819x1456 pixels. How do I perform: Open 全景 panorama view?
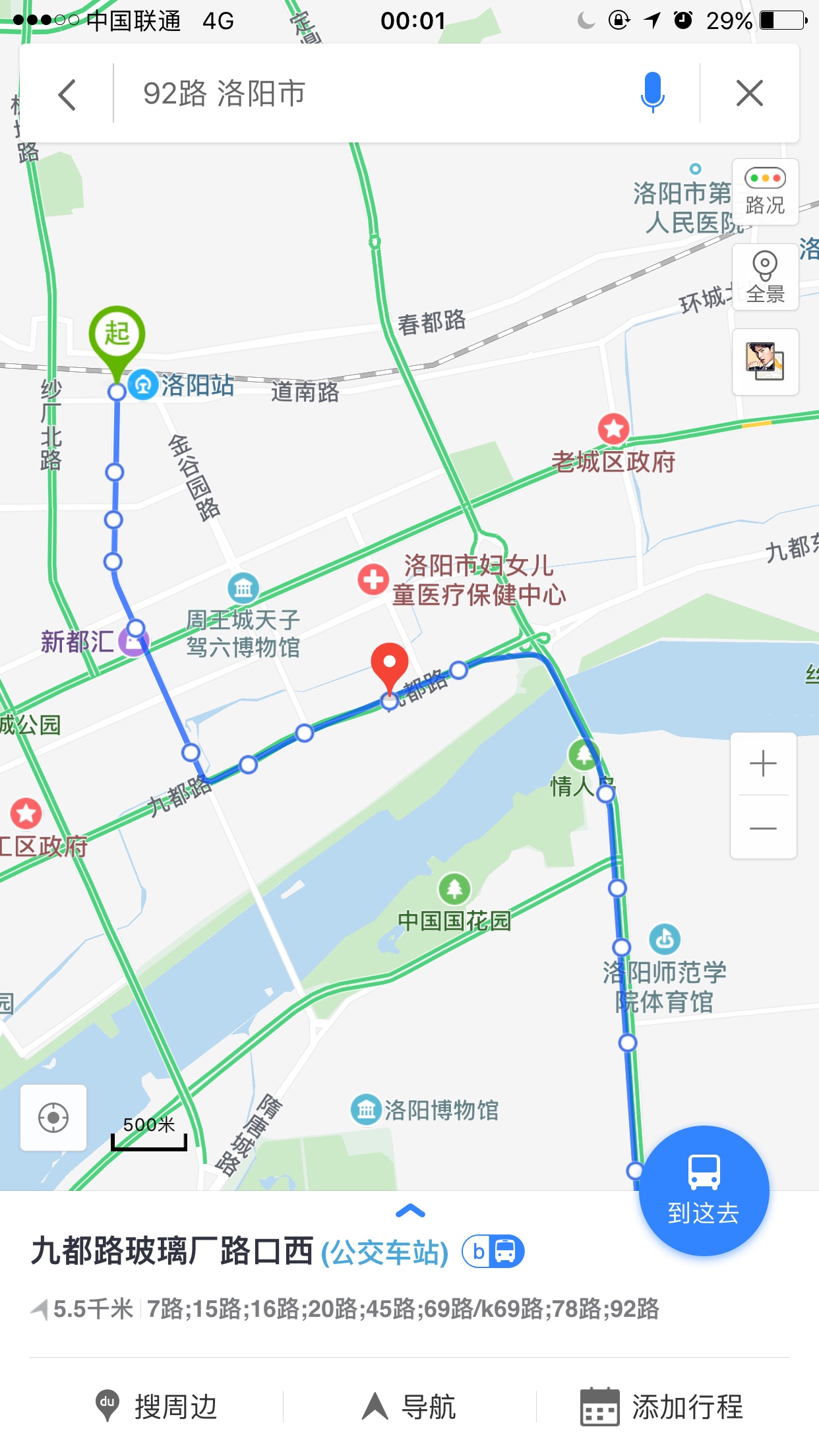pos(765,277)
